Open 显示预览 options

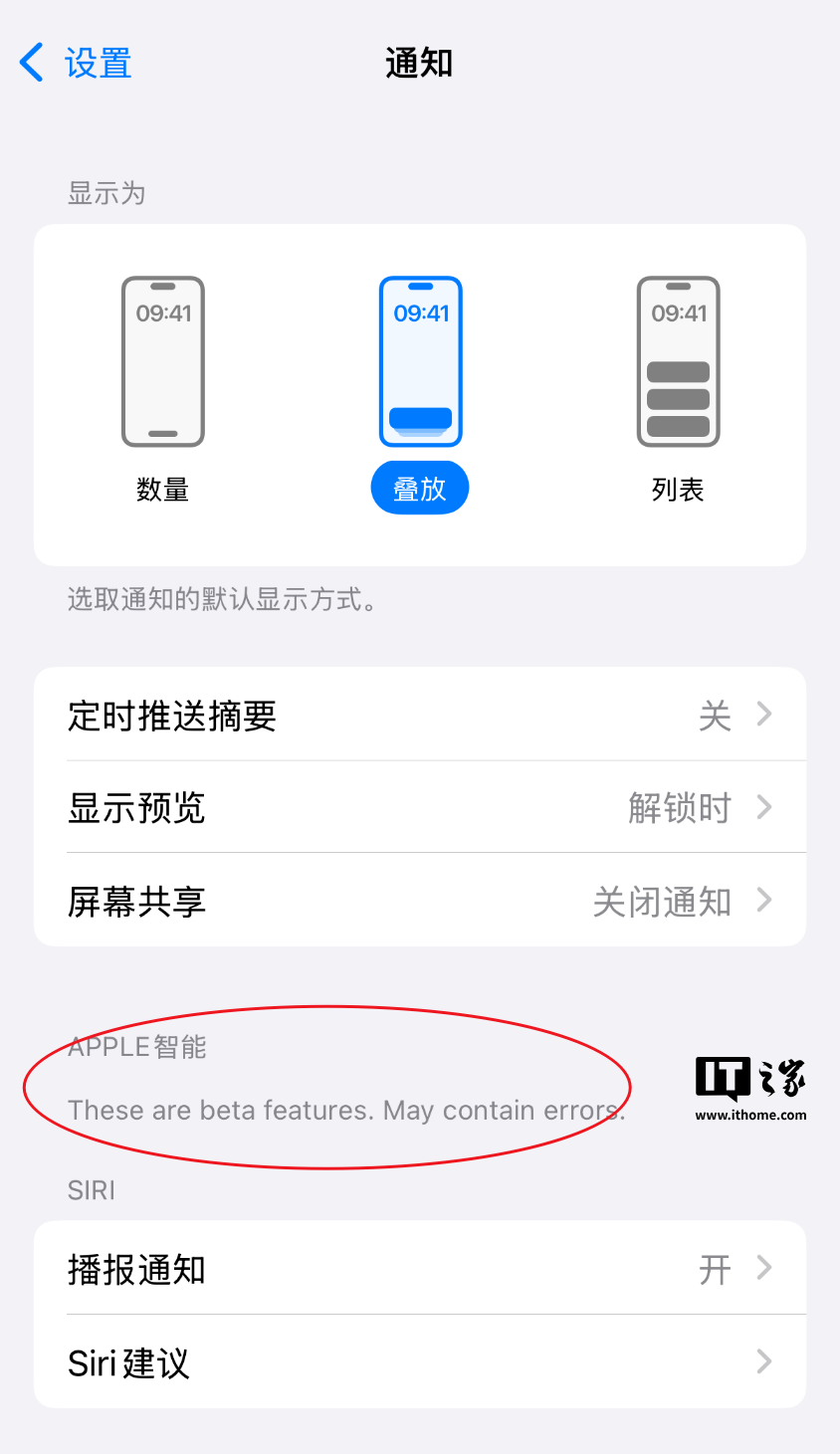click(419, 807)
